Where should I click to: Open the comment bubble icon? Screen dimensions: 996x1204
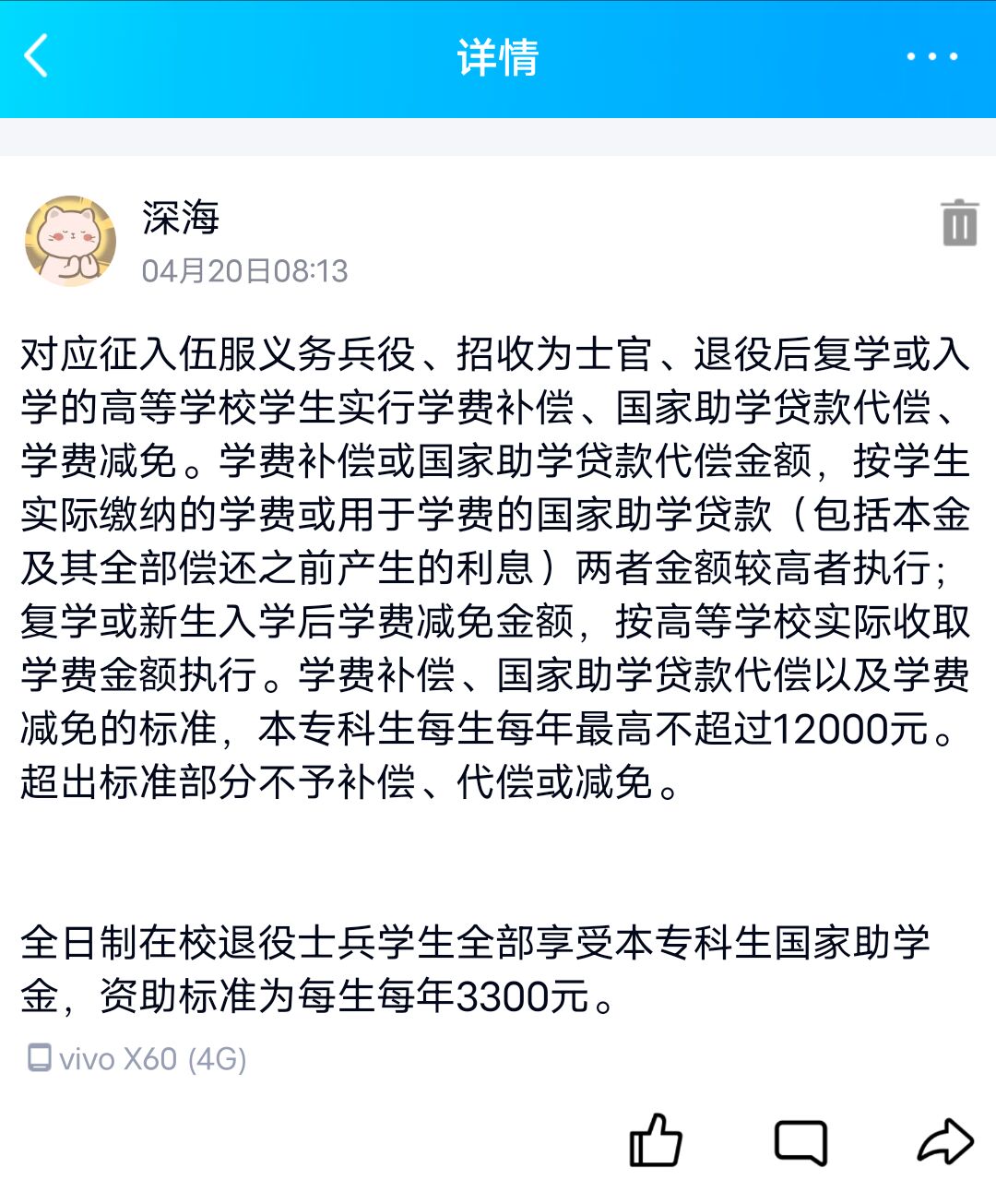click(x=800, y=1142)
